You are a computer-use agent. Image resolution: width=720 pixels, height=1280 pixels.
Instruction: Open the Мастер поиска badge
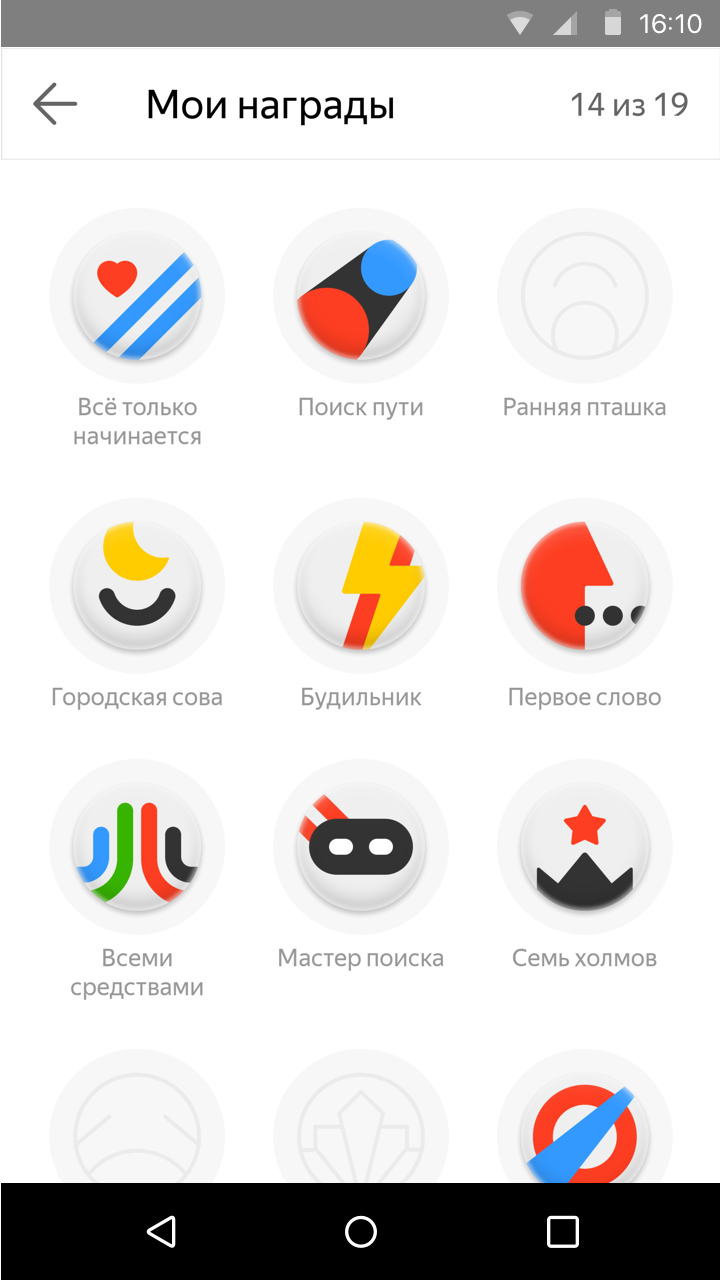click(x=361, y=847)
